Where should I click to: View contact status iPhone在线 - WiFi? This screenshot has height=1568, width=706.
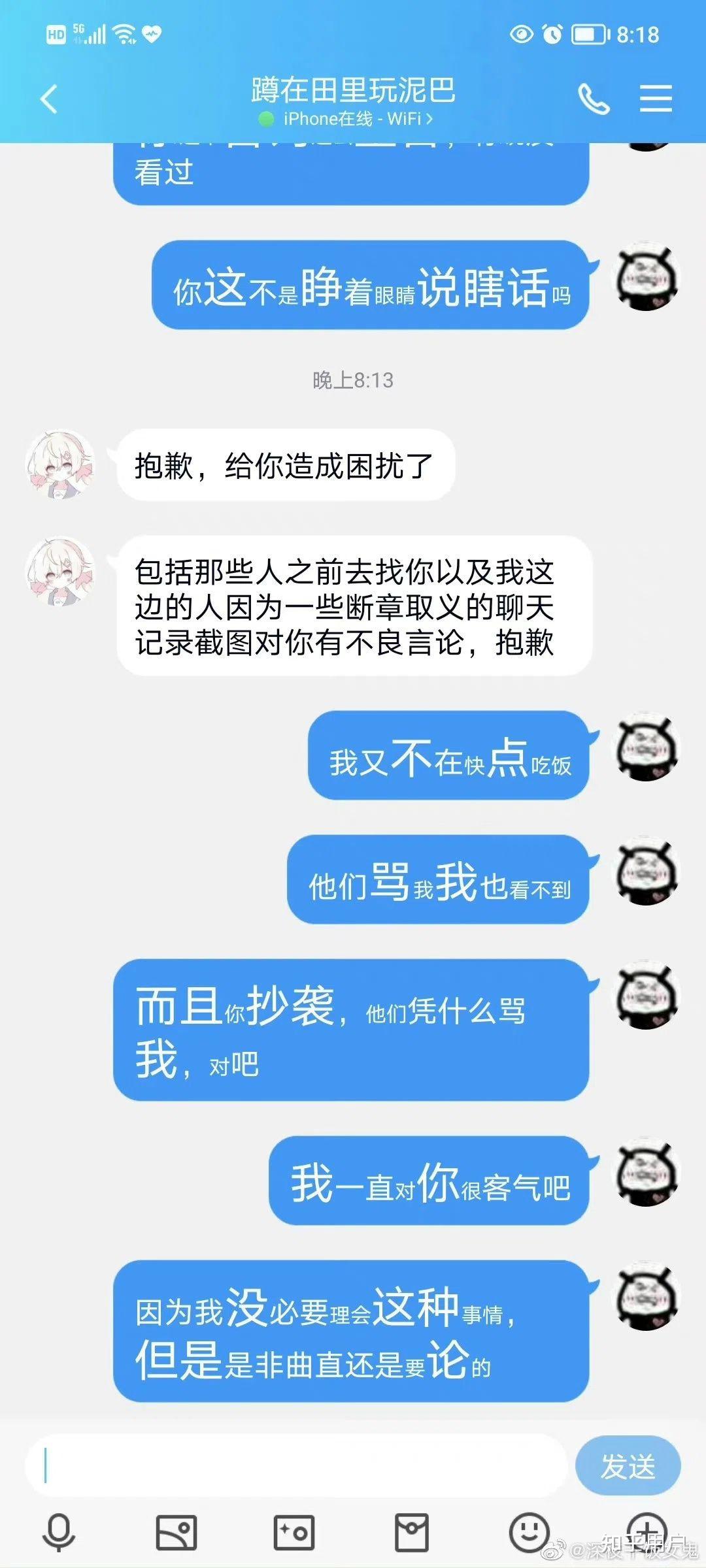[x=346, y=119]
